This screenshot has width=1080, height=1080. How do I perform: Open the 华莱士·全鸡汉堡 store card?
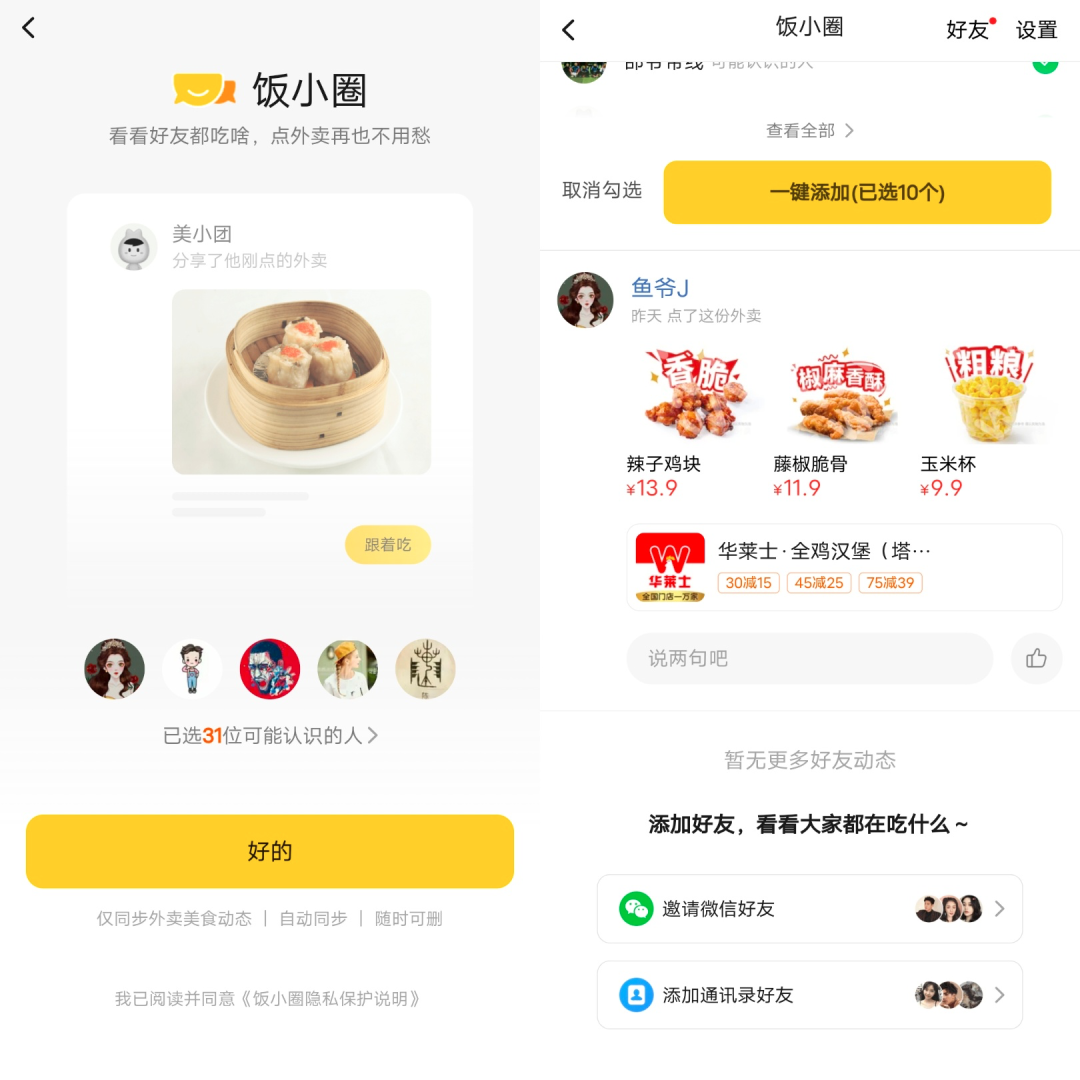pos(843,567)
